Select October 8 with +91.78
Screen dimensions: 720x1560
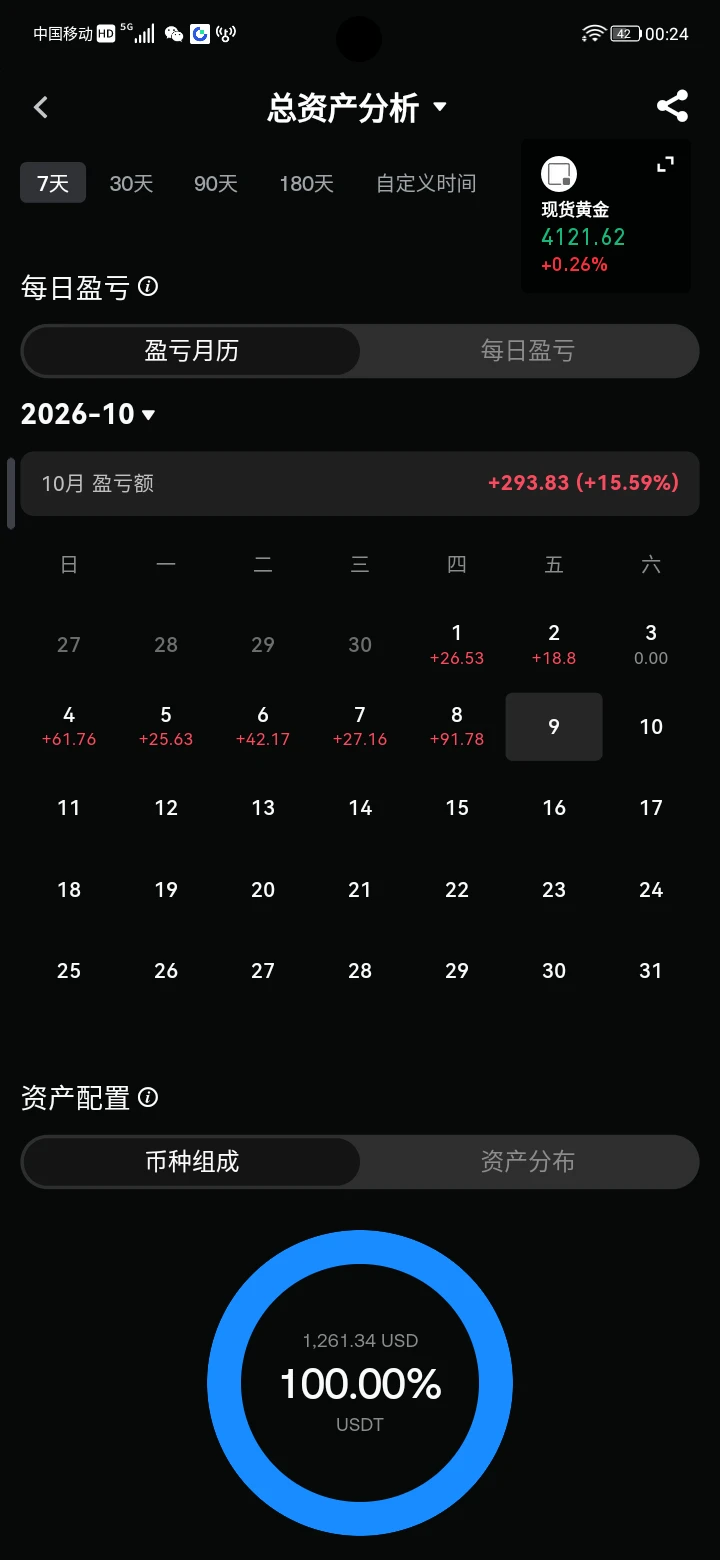point(457,727)
